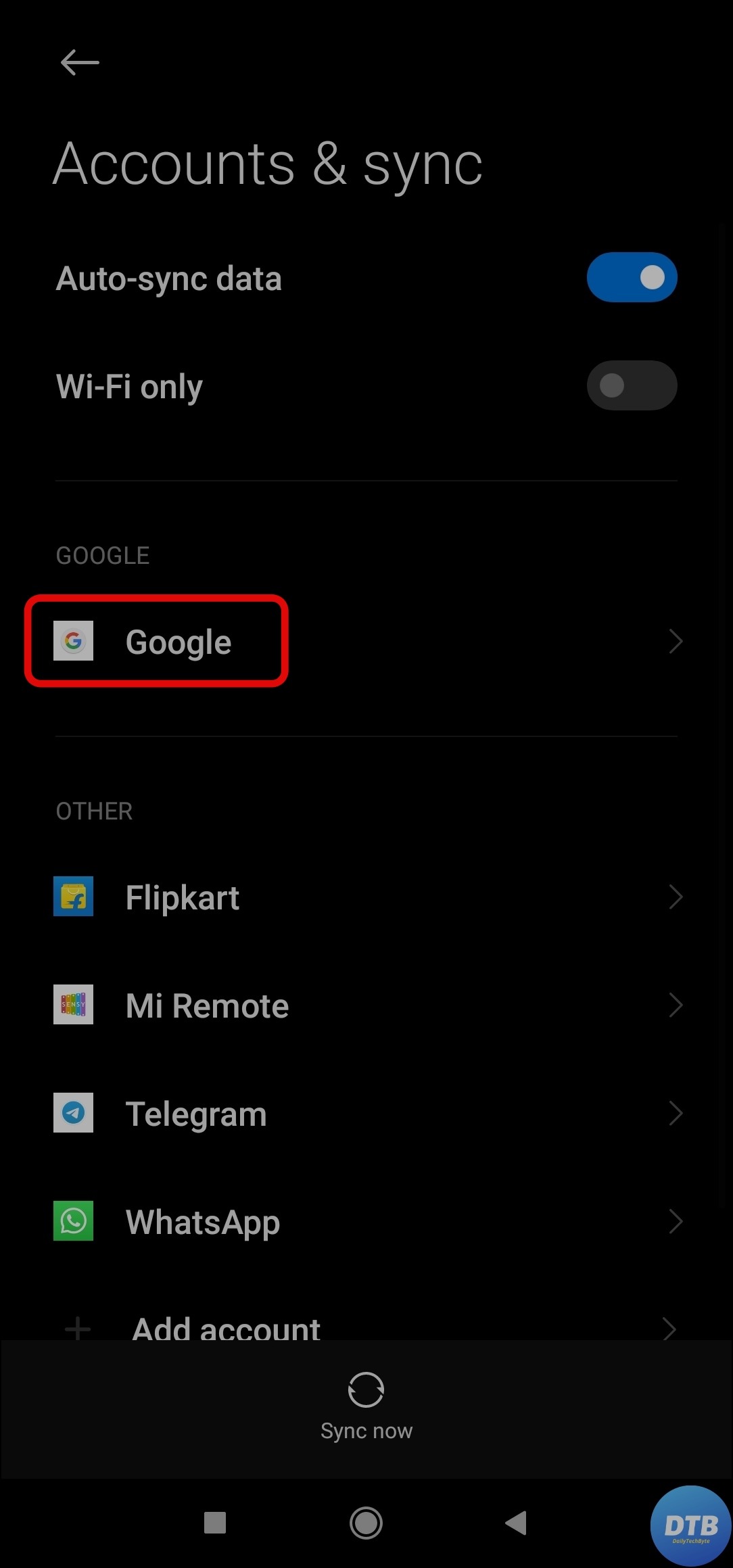733x1568 pixels.
Task: Open Mi Remote account row
Action: coord(366,1005)
